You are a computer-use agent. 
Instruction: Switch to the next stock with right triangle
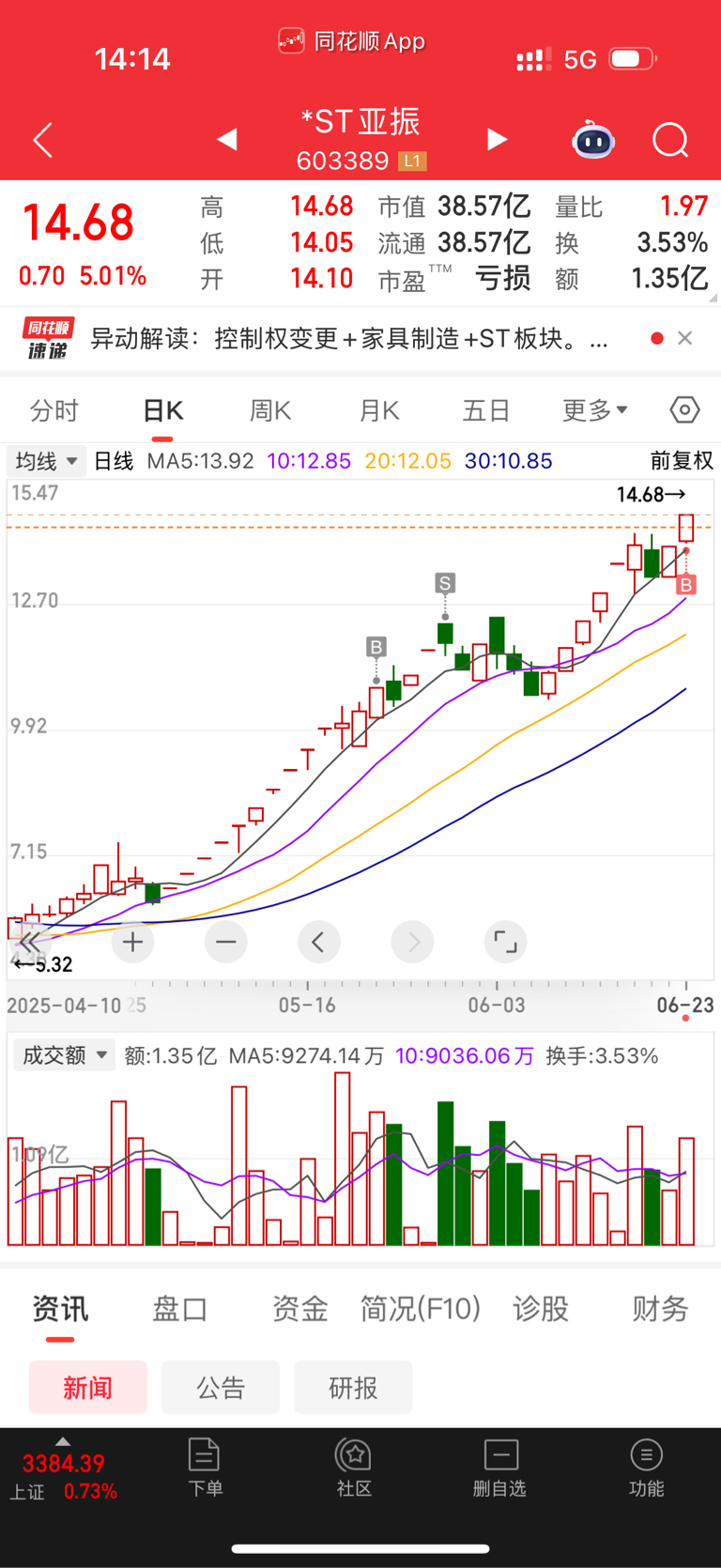[497, 140]
